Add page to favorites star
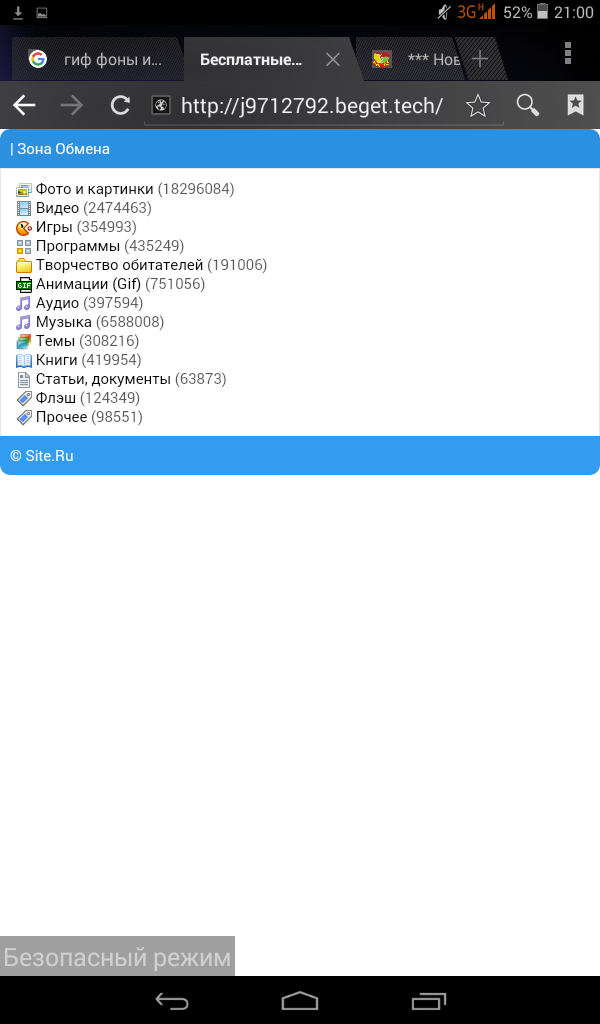The image size is (600, 1024). (478, 106)
